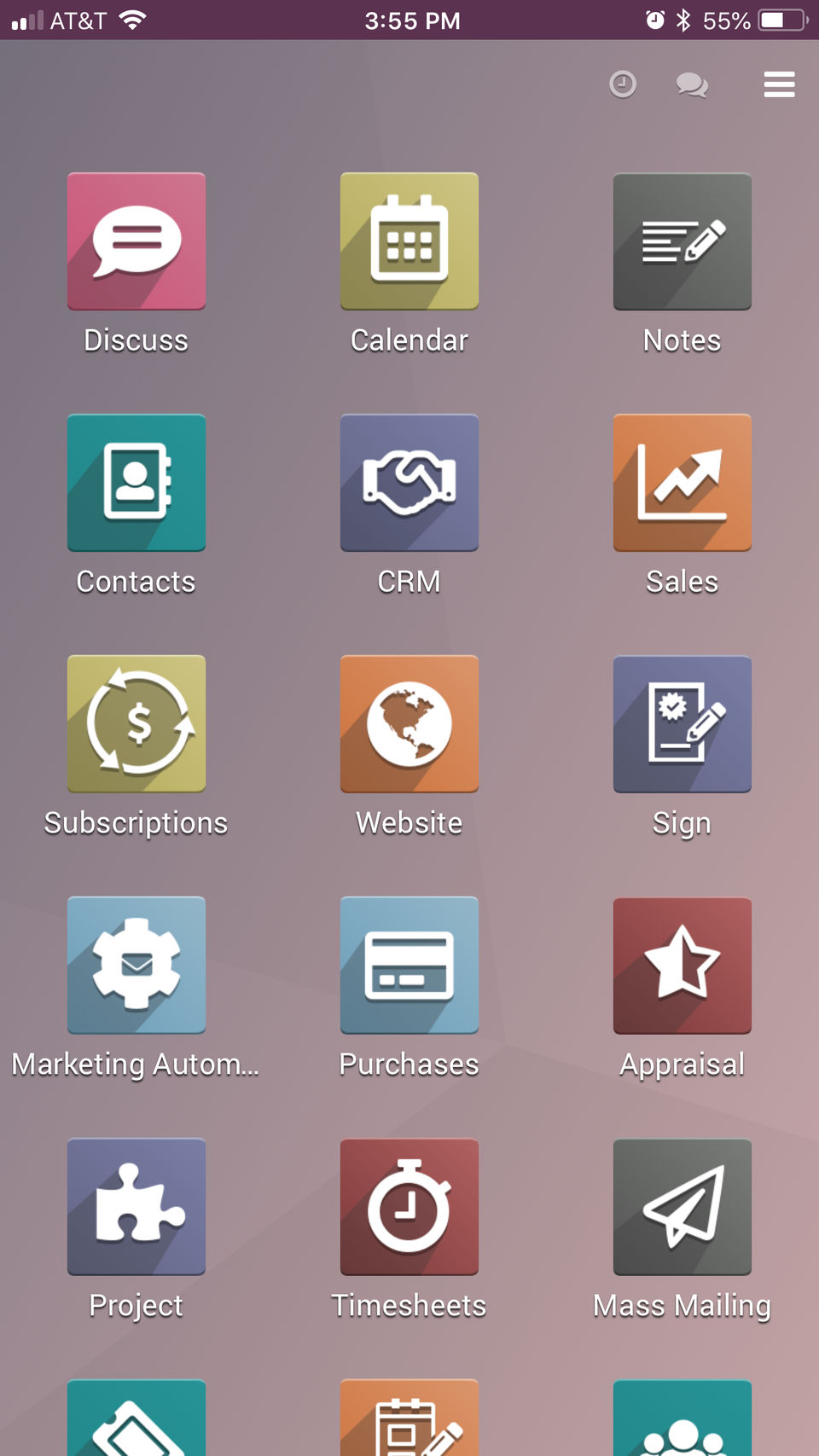Select the Mass Mailing app
This screenshot has width=819, height=1456.
[682, 1207]
